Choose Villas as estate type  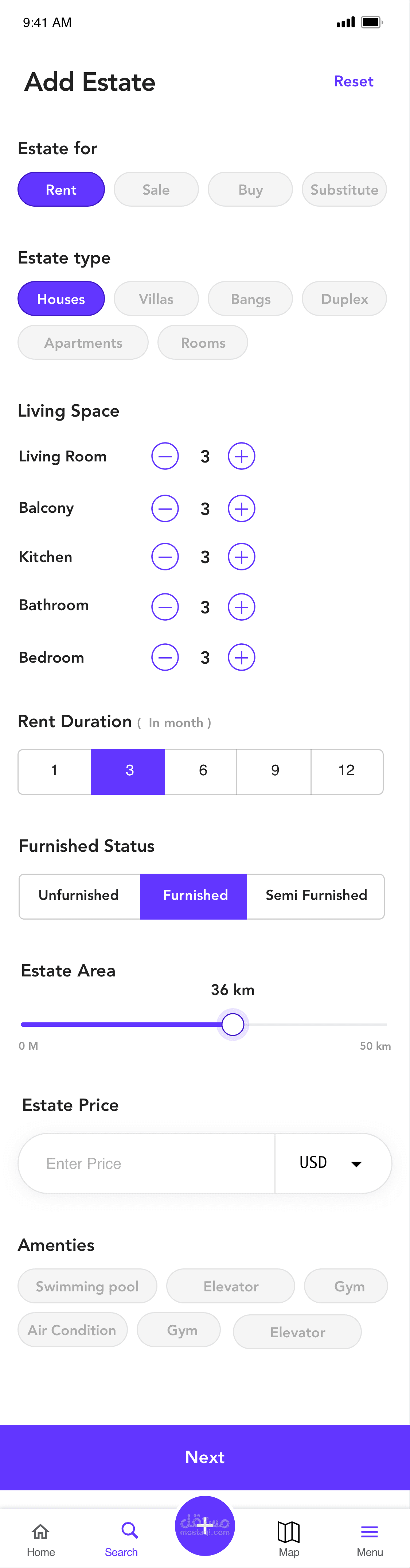[x=156, y=299]
